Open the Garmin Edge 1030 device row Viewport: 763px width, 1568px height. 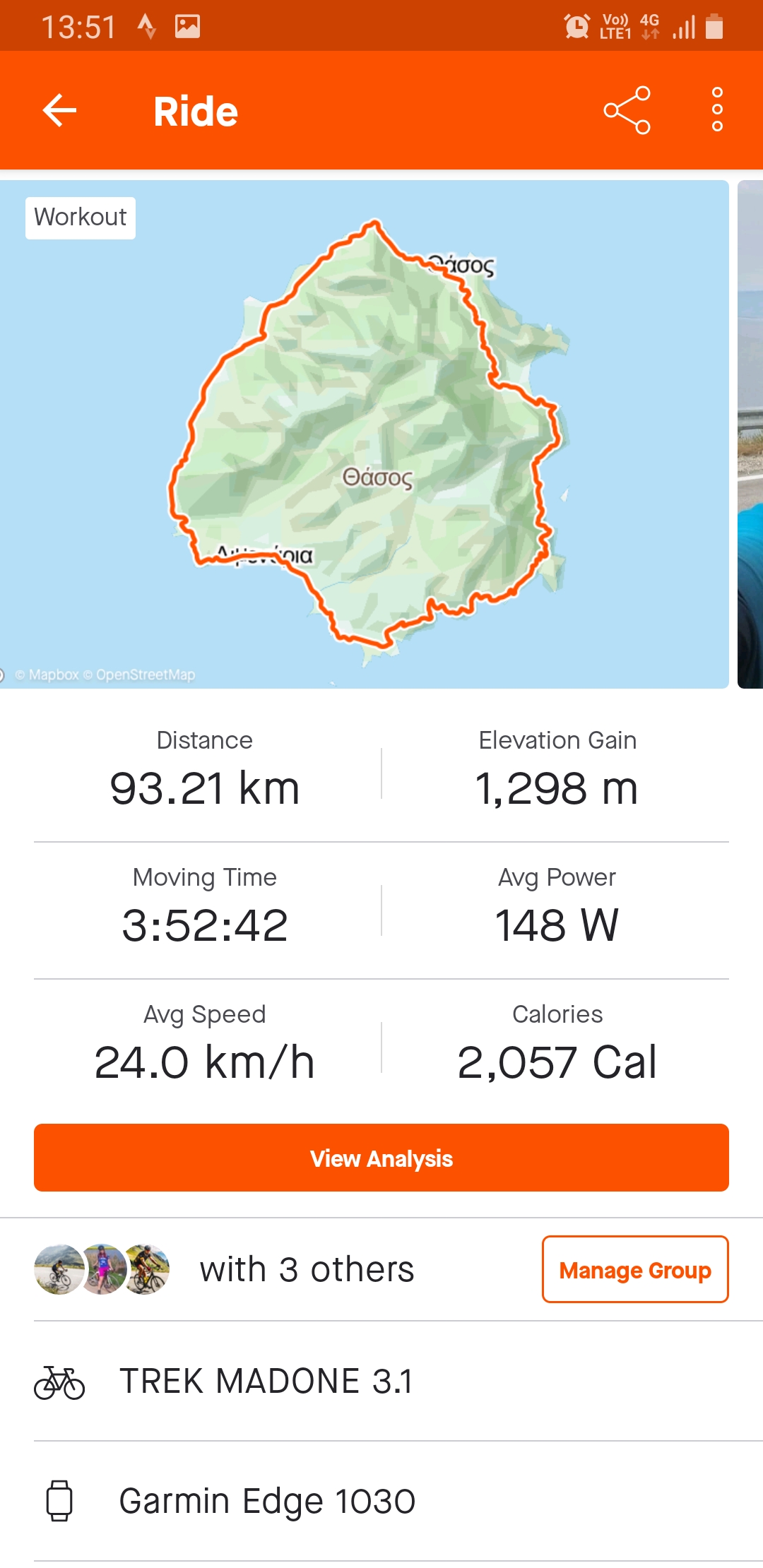267,1501
